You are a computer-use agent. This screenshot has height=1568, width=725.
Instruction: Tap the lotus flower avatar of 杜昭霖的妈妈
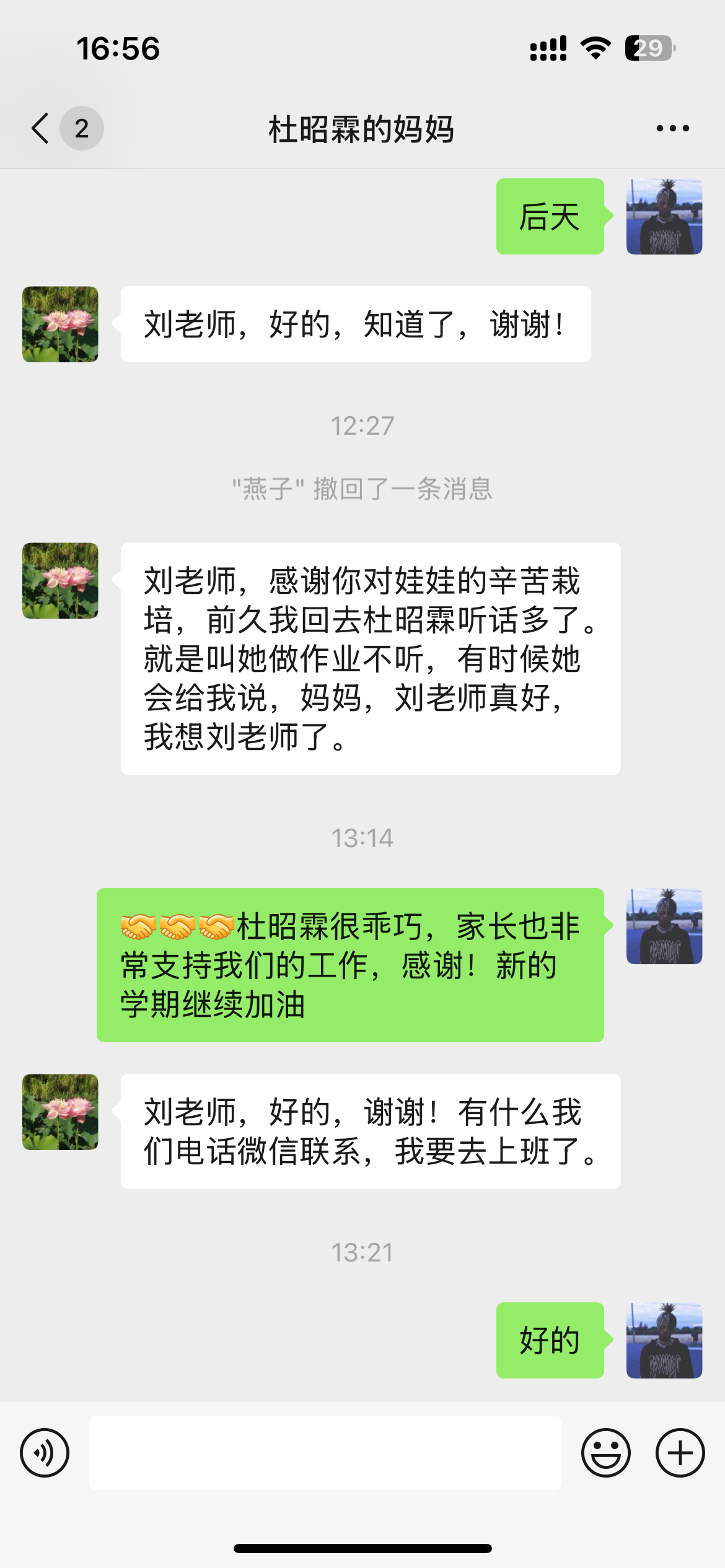60,325
